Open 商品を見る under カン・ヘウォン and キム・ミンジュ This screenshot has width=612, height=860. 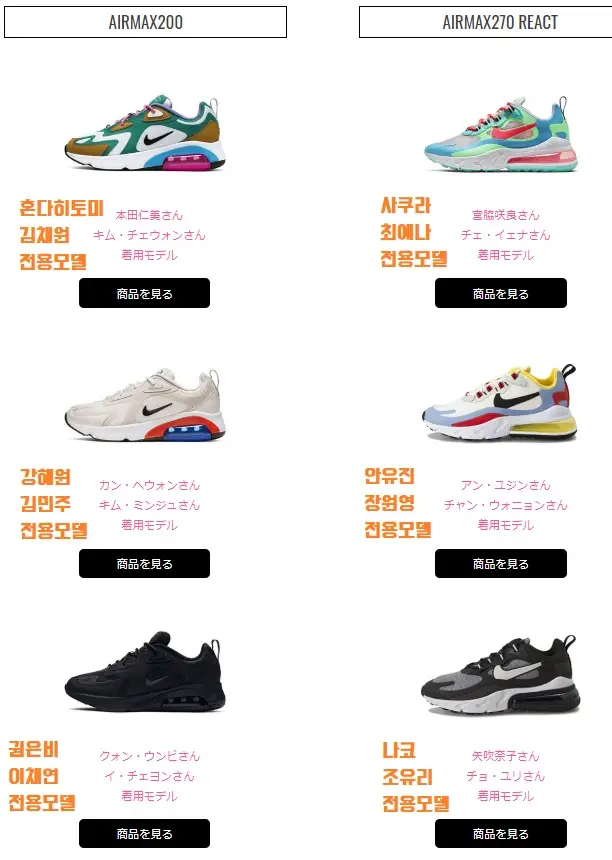point(144,564)
